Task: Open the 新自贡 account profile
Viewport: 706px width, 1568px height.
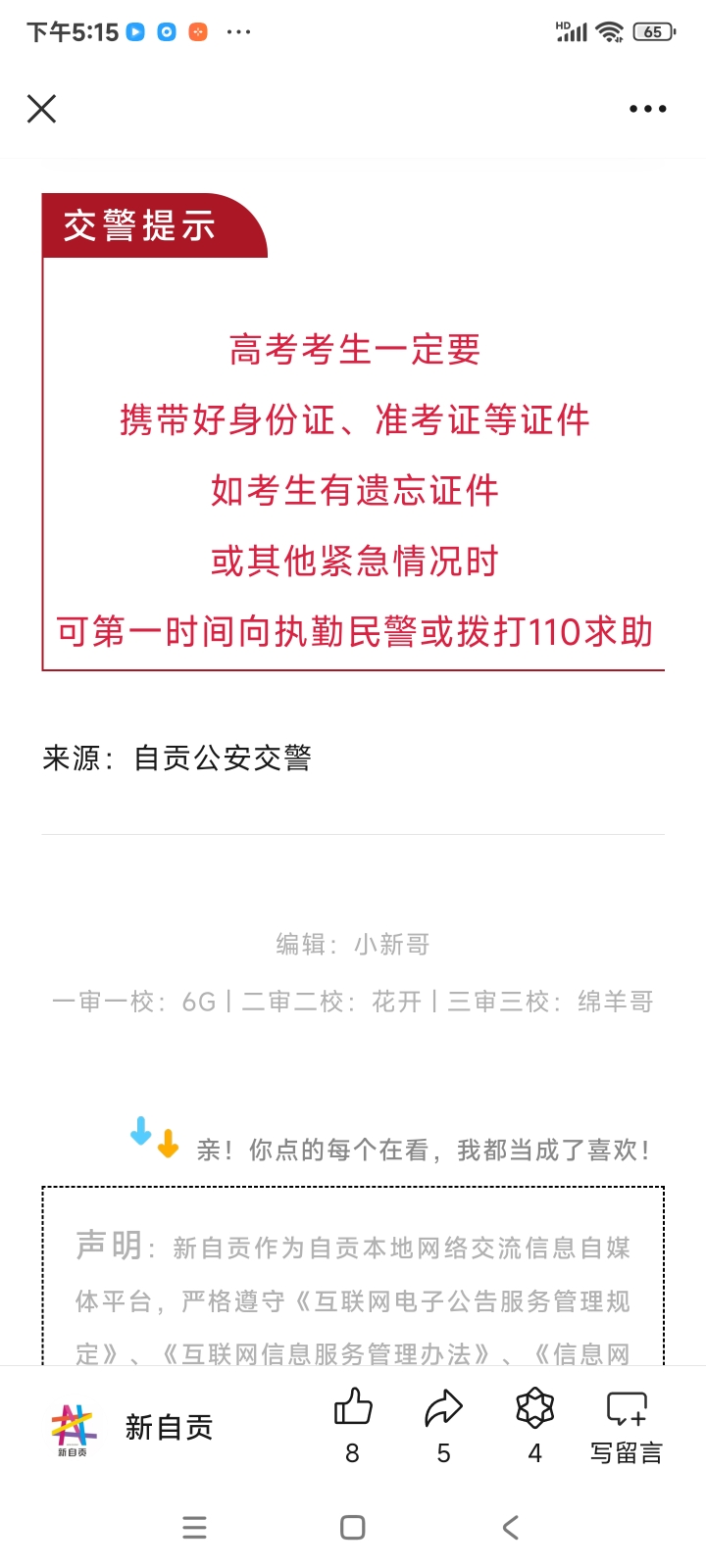Action: [x=132, y=1427]
